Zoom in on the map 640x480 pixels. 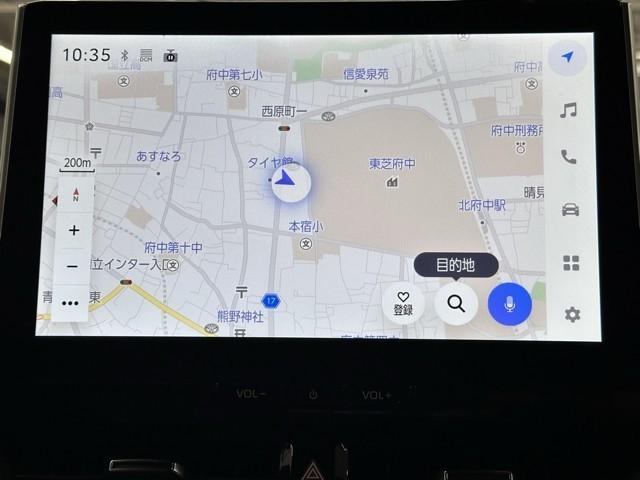[x=73, y=230]
